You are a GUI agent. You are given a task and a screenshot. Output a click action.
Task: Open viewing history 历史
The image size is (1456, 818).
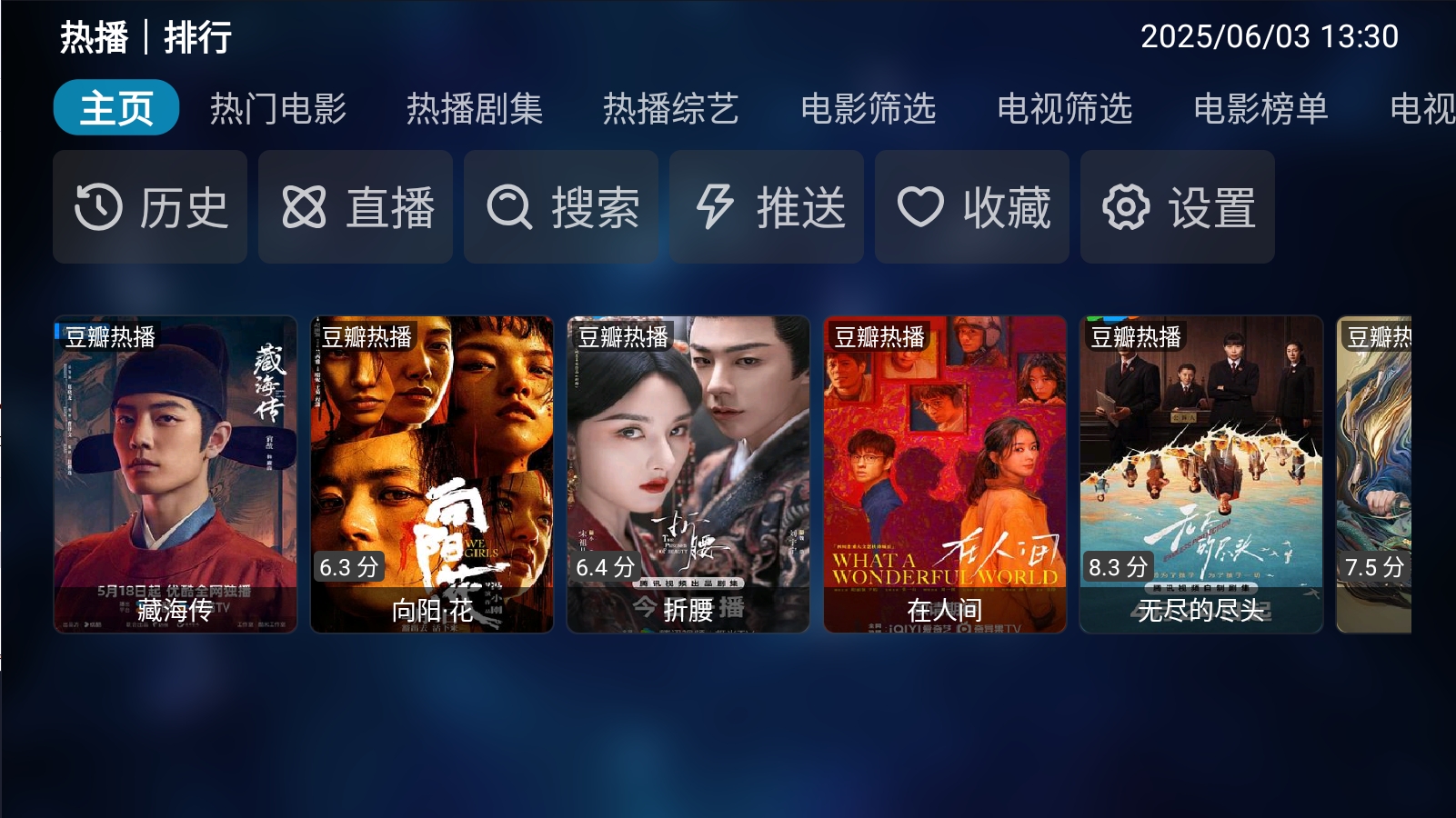150,207
